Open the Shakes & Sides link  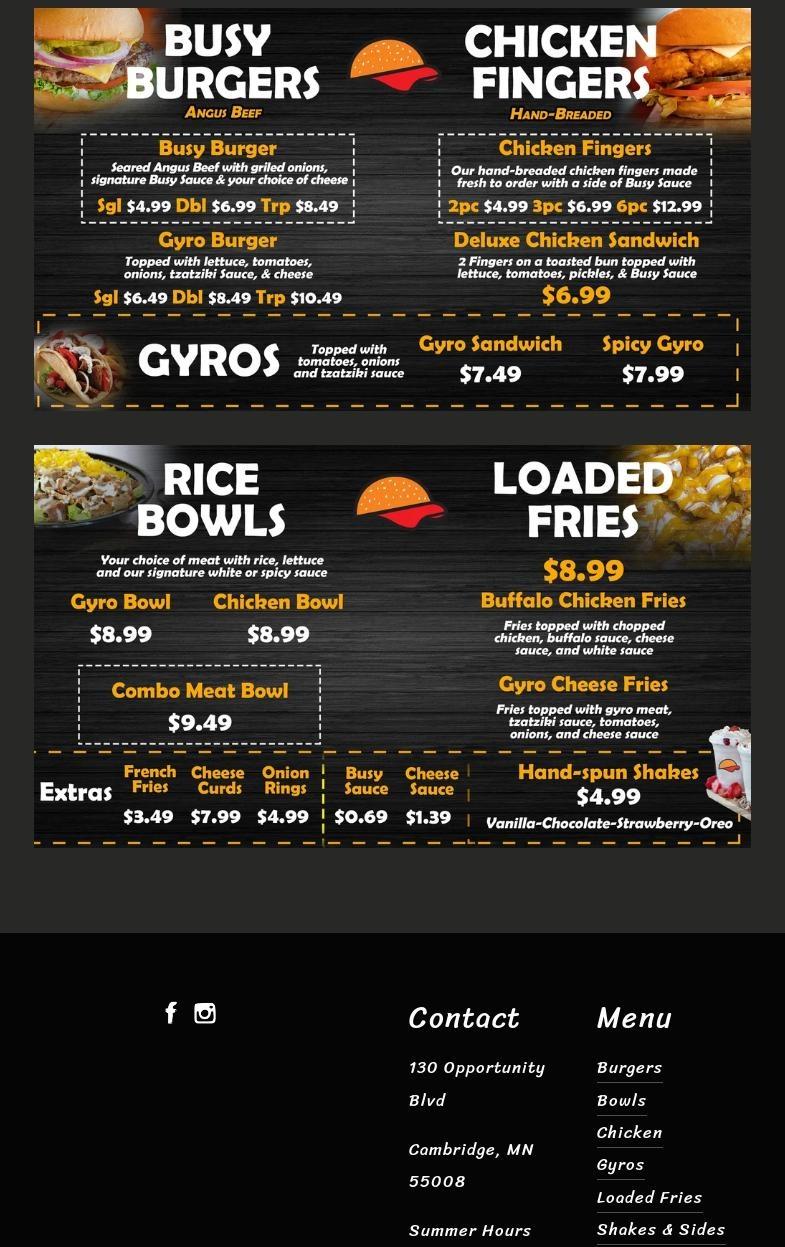660,1230
